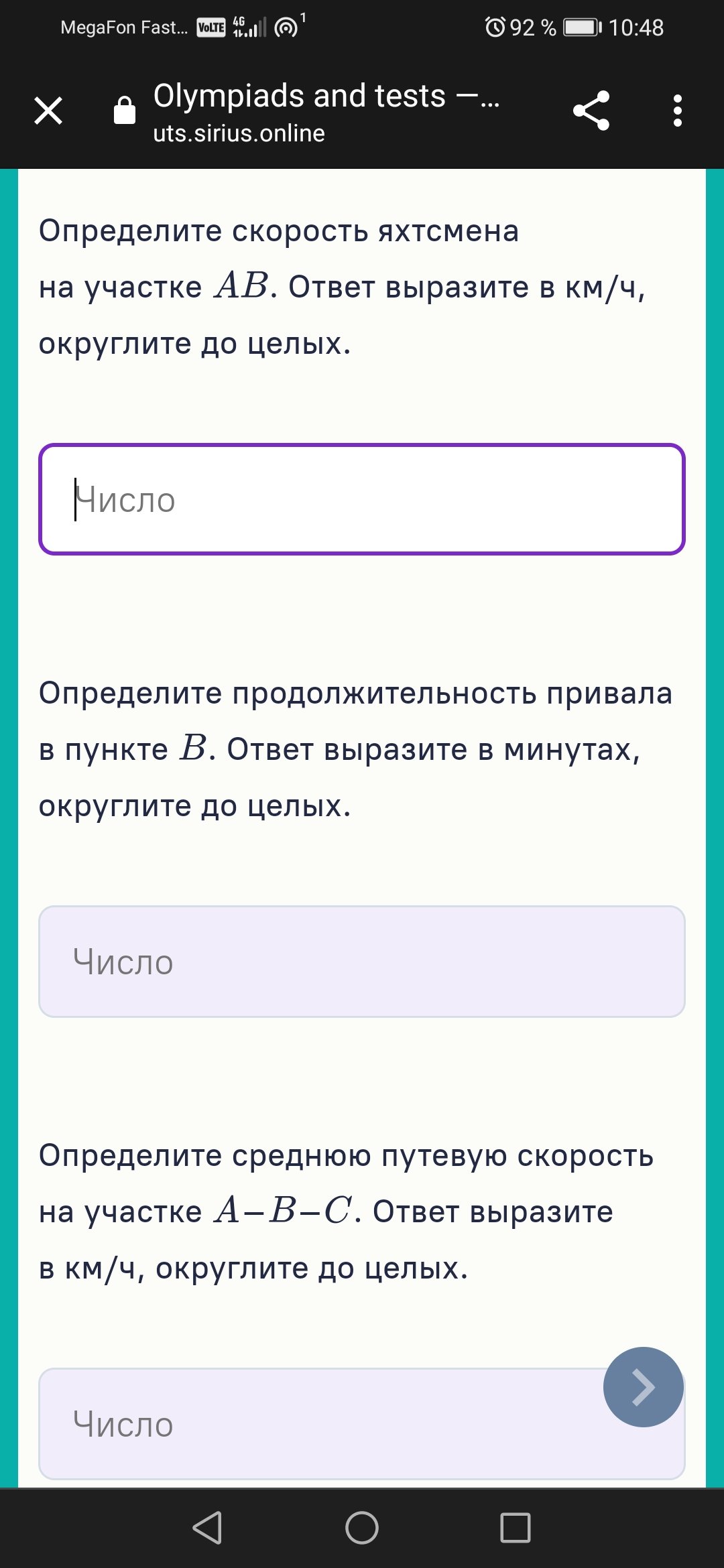The image size is (724, 1568).
Task: Tap the answer field for rest duration at B
Action: tap(362, 962)
